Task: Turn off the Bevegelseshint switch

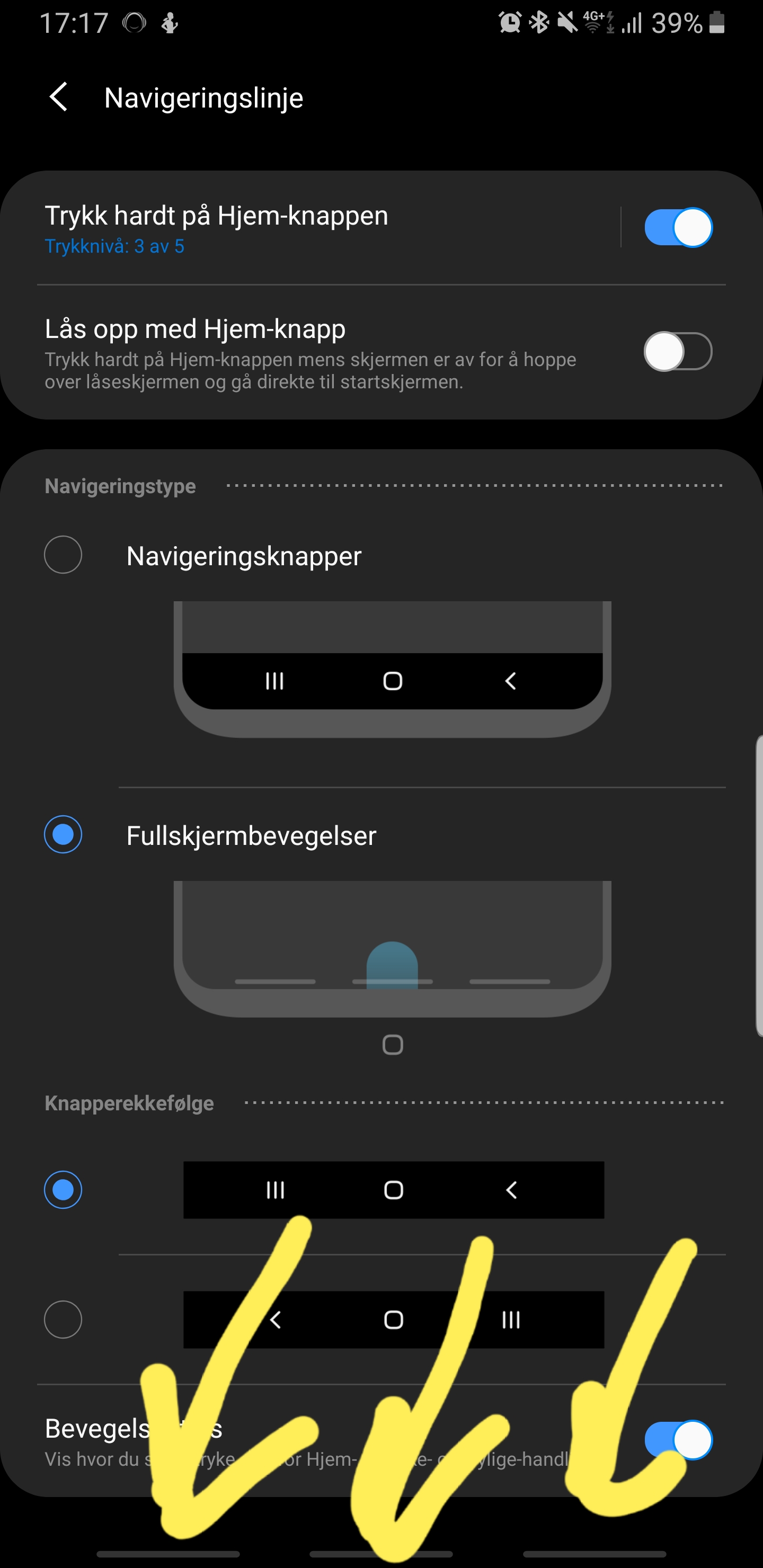Action: 678,1440
